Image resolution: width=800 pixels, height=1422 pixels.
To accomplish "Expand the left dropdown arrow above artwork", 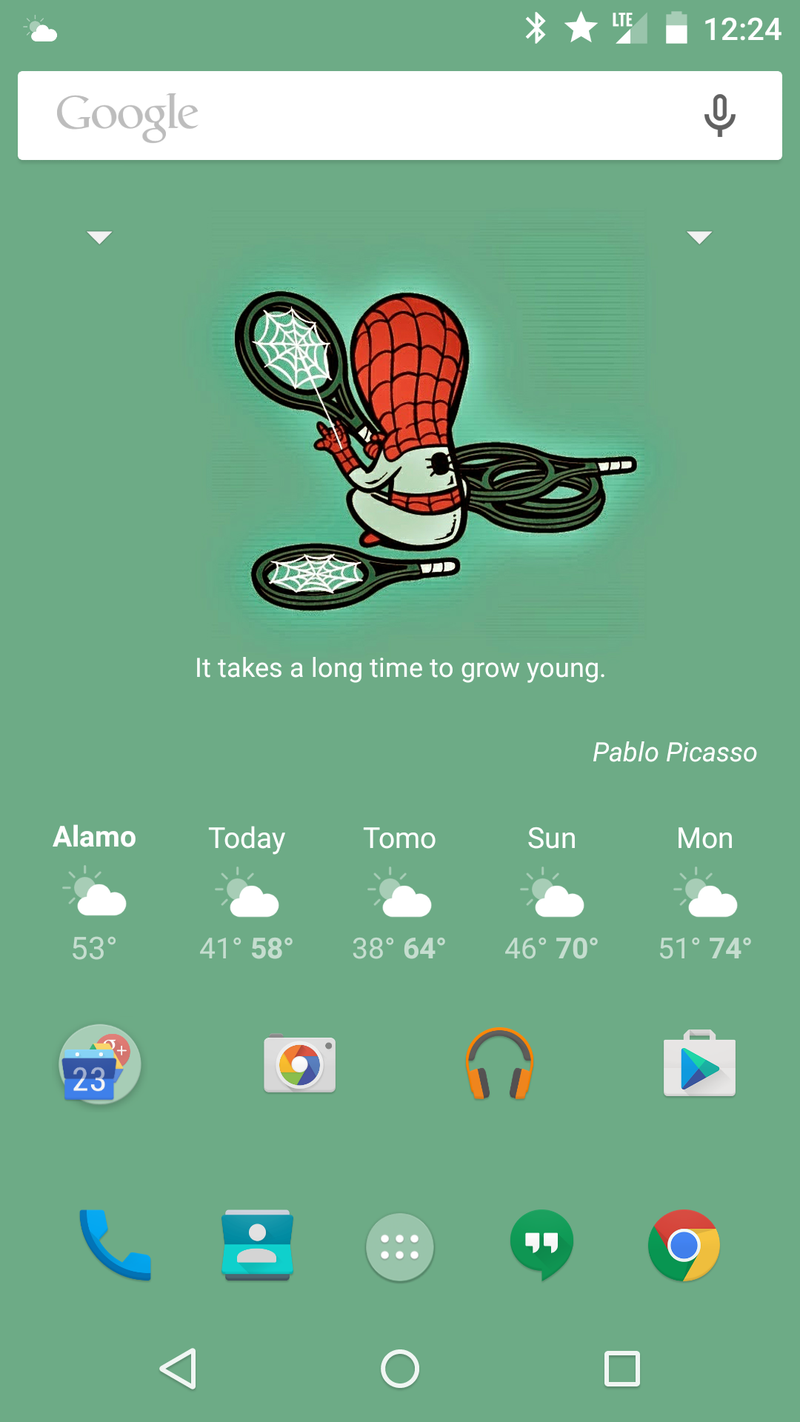I will click(99, 237).
